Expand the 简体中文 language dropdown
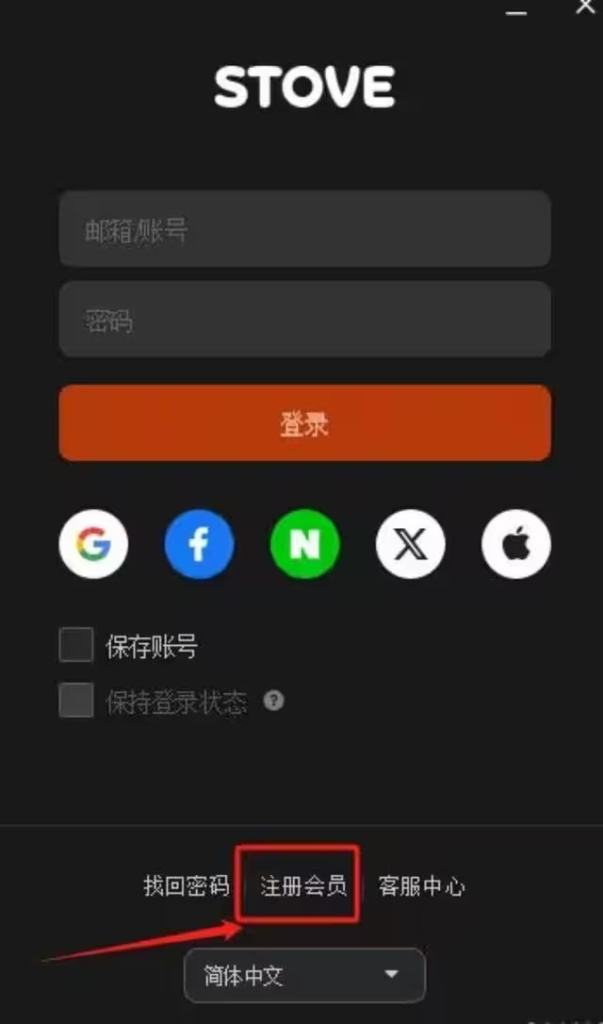 [304, 975]
